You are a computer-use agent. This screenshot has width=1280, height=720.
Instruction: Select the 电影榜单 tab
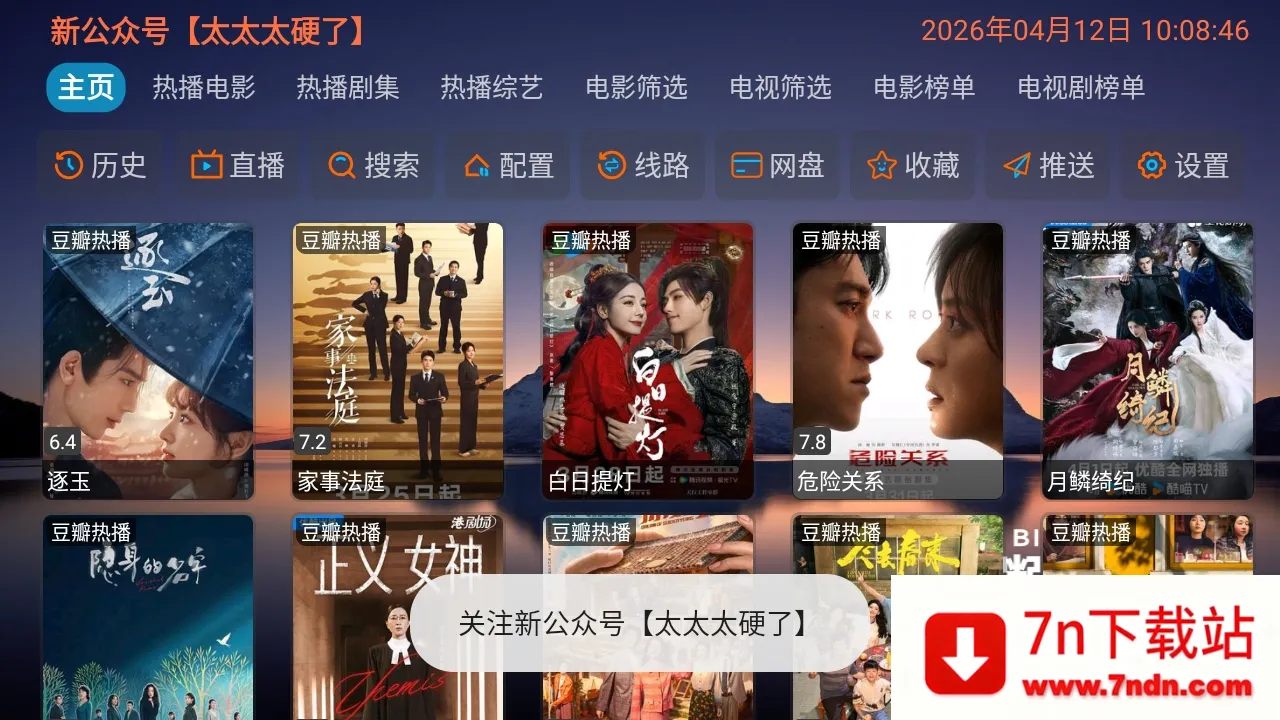[924, 88]
